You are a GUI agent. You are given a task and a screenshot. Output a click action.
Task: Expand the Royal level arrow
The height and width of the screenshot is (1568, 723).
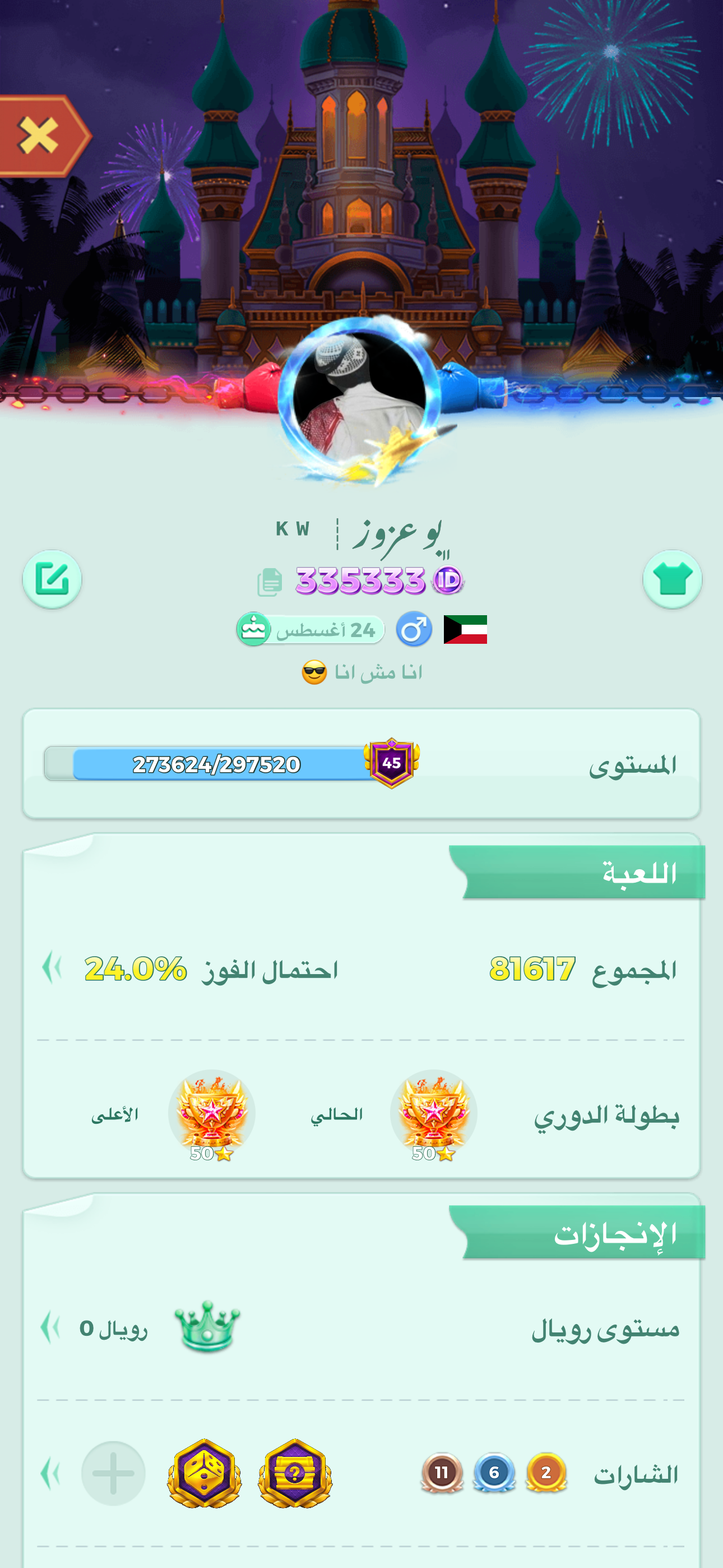tap(50, 1327)
